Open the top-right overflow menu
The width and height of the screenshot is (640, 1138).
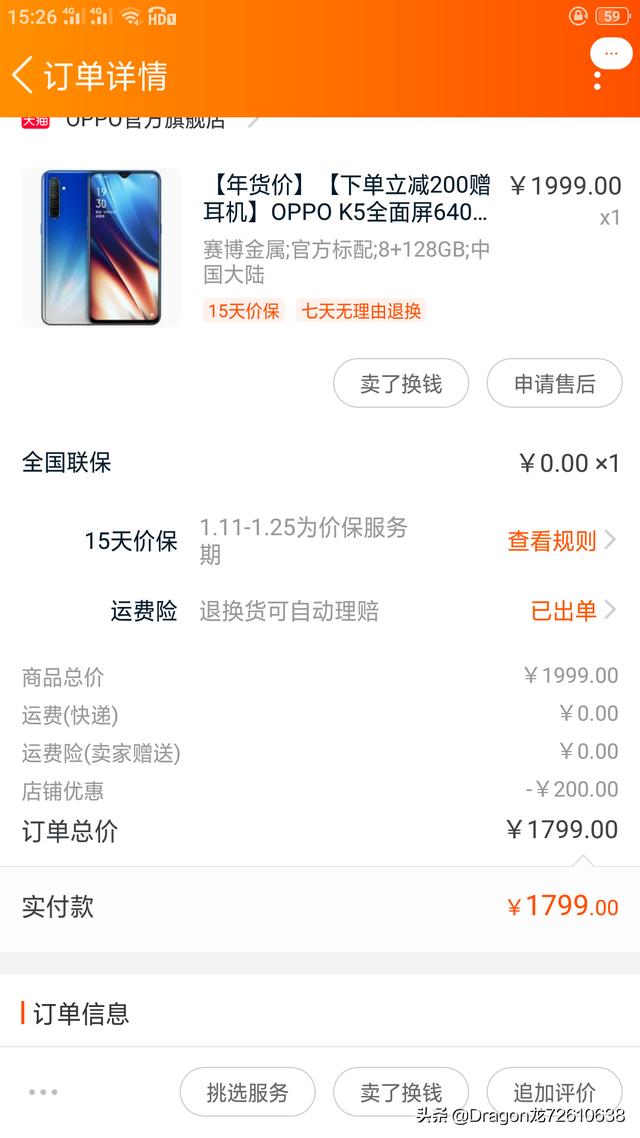(x=599, y=76)
